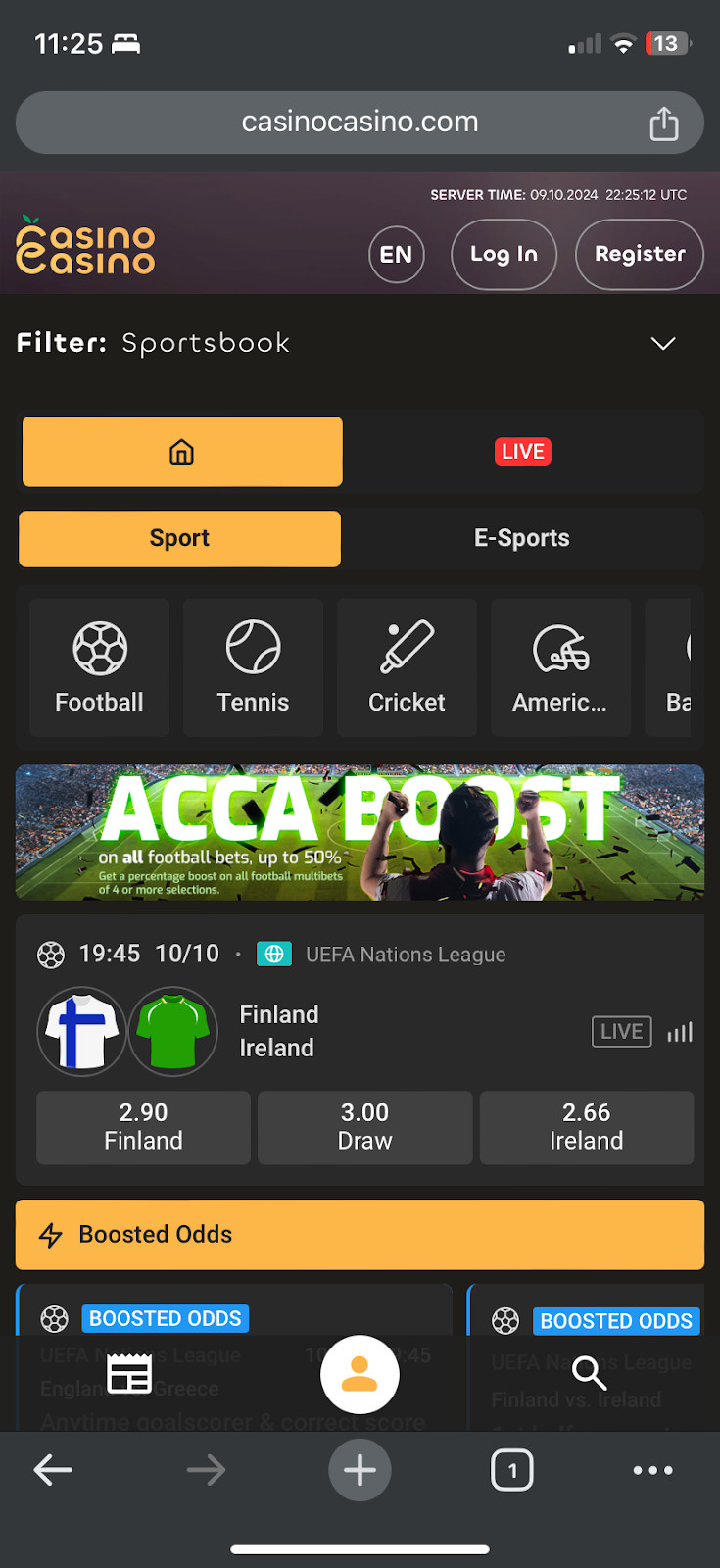This screenshot has width=720, height=1568.
Task: Open the browser's tab switcher
Action: (x=511, y=1470)
